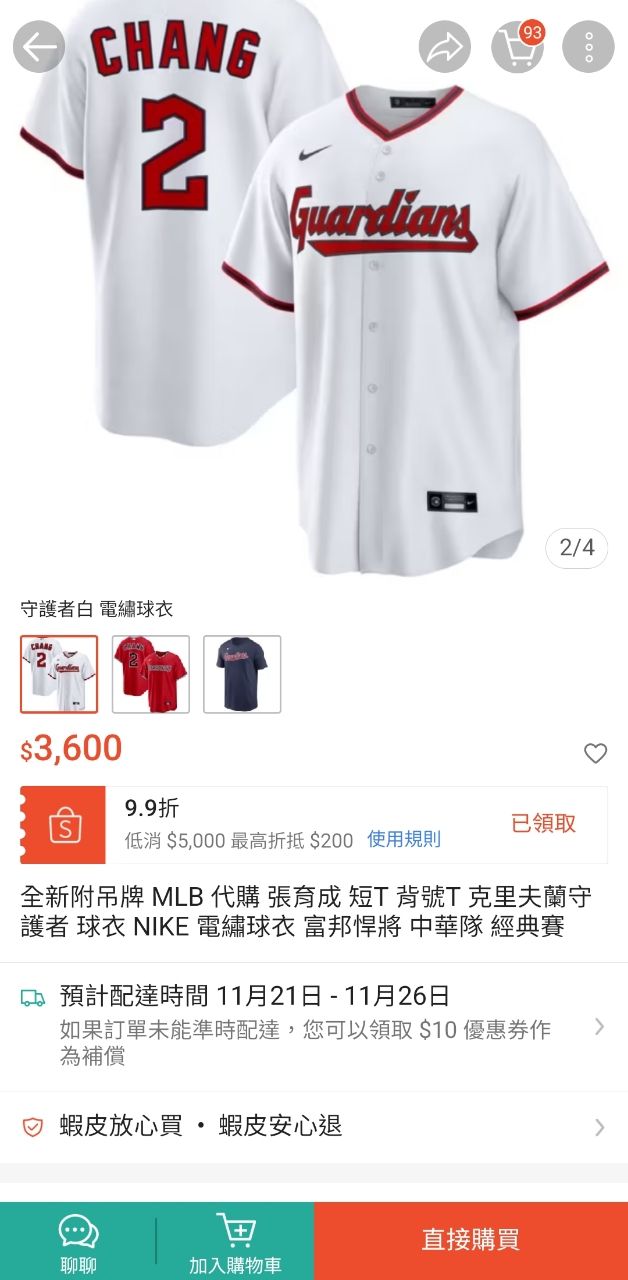Buy now with 直接購買
This screenshot has width=628, height=1280.
[471, 1241]
